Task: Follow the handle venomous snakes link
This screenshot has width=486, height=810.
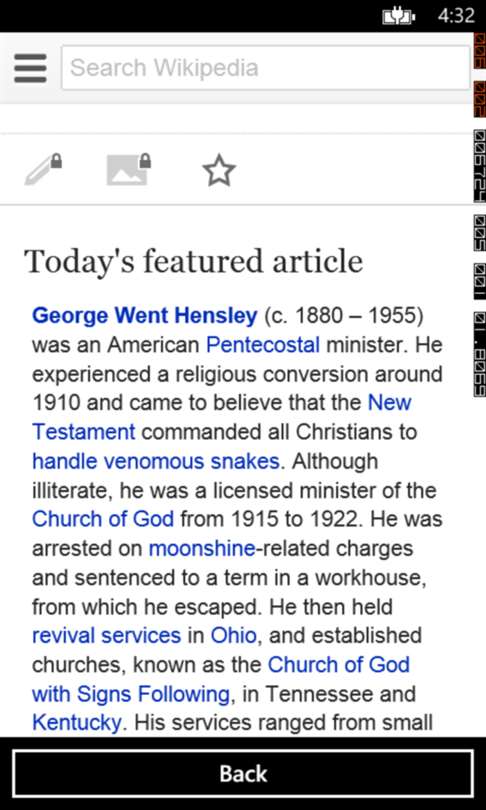Action: click(x=156, y=461)
